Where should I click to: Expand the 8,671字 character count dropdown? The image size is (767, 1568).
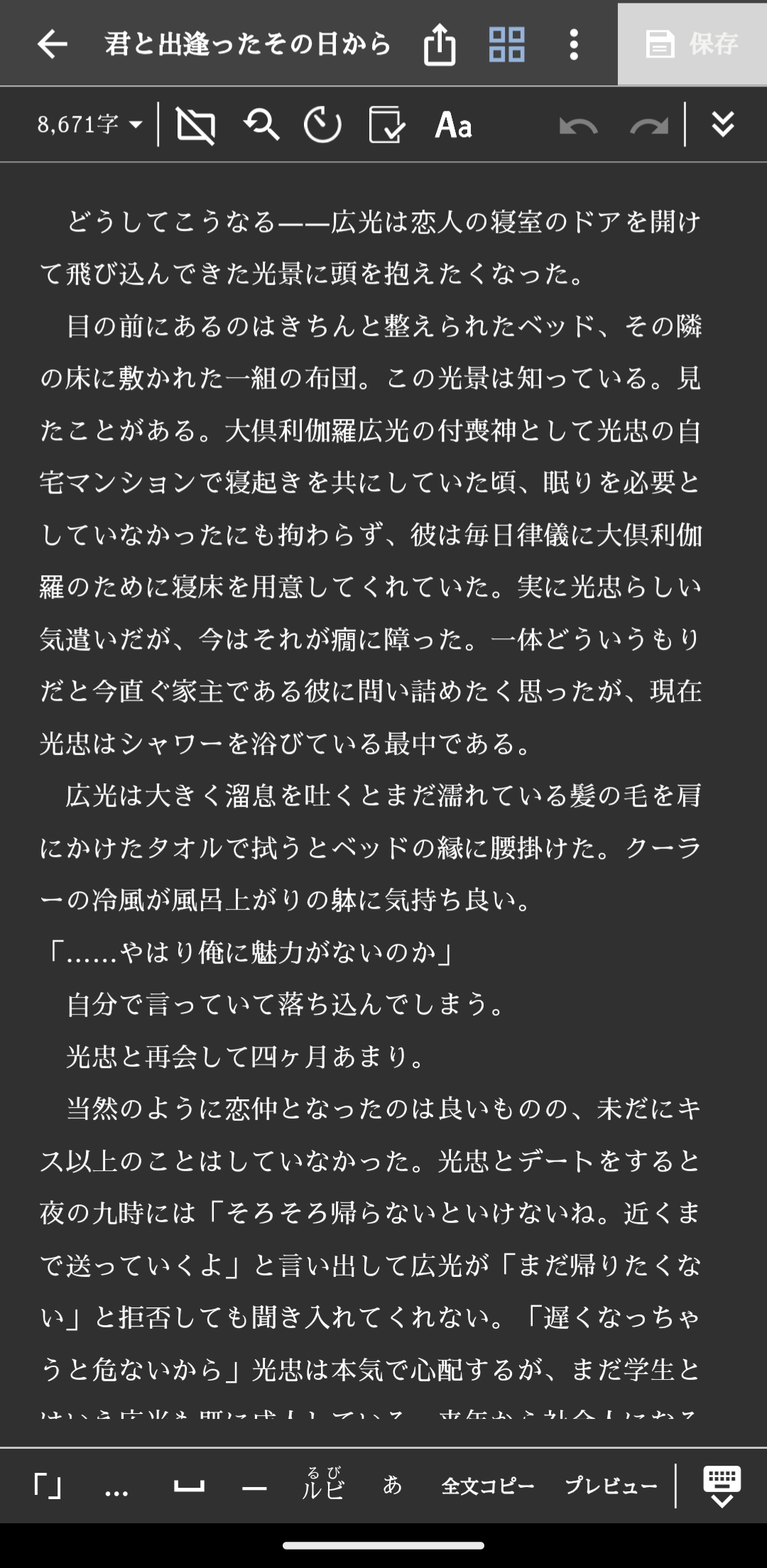(x=91, y=125)
